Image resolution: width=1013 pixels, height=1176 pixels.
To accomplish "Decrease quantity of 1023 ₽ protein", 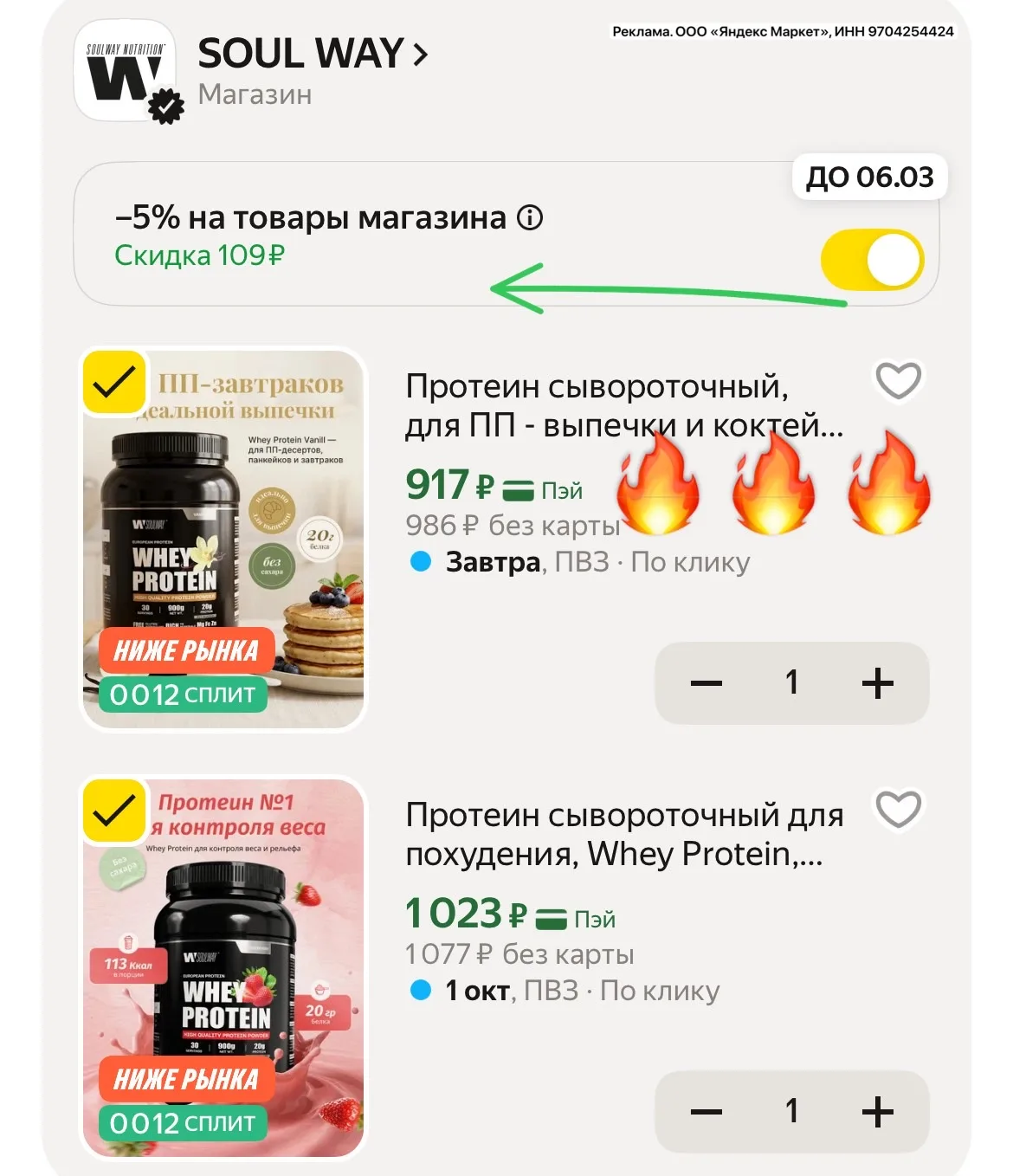I will pos(707,1112).
